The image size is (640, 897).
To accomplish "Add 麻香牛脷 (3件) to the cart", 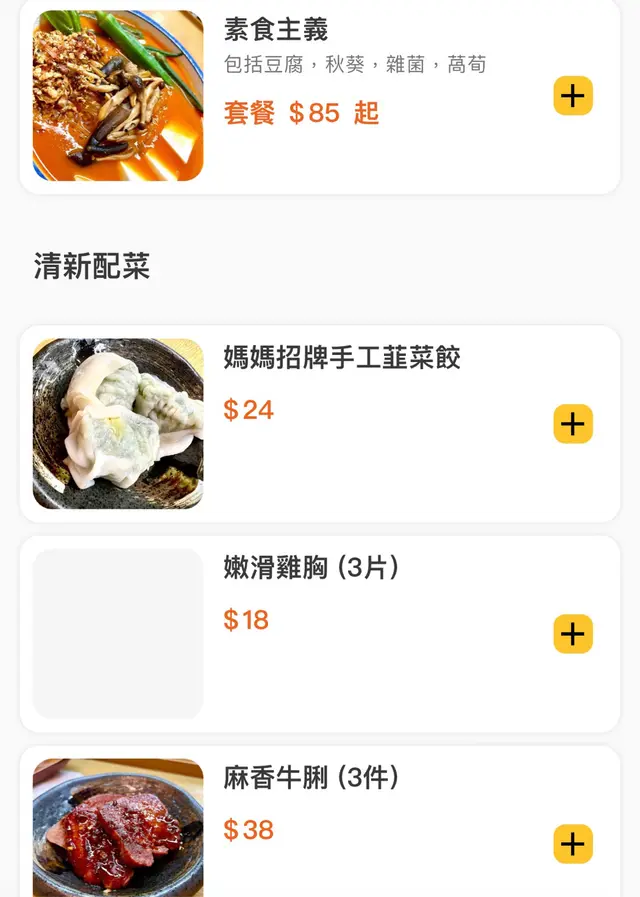I will coord(573,844).
